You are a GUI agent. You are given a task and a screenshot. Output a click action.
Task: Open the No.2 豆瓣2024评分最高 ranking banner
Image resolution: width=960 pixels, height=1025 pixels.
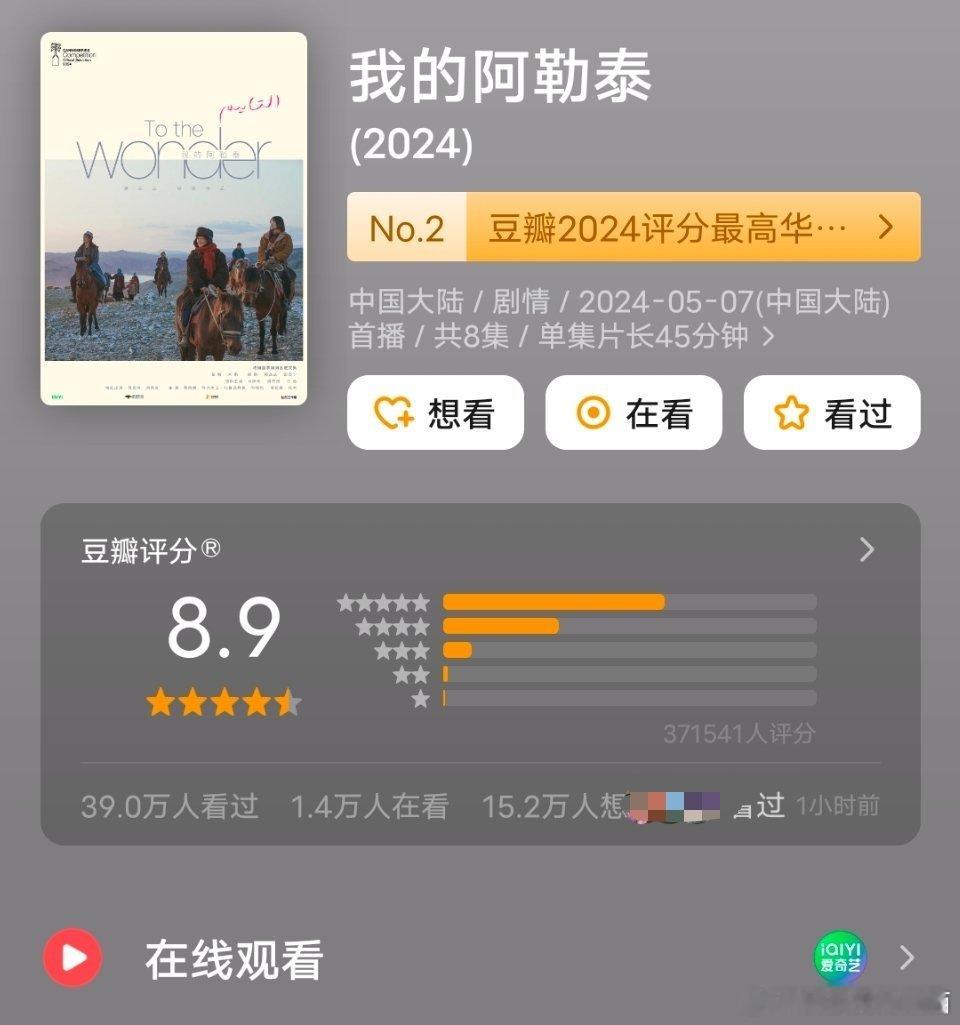point(633,227)
